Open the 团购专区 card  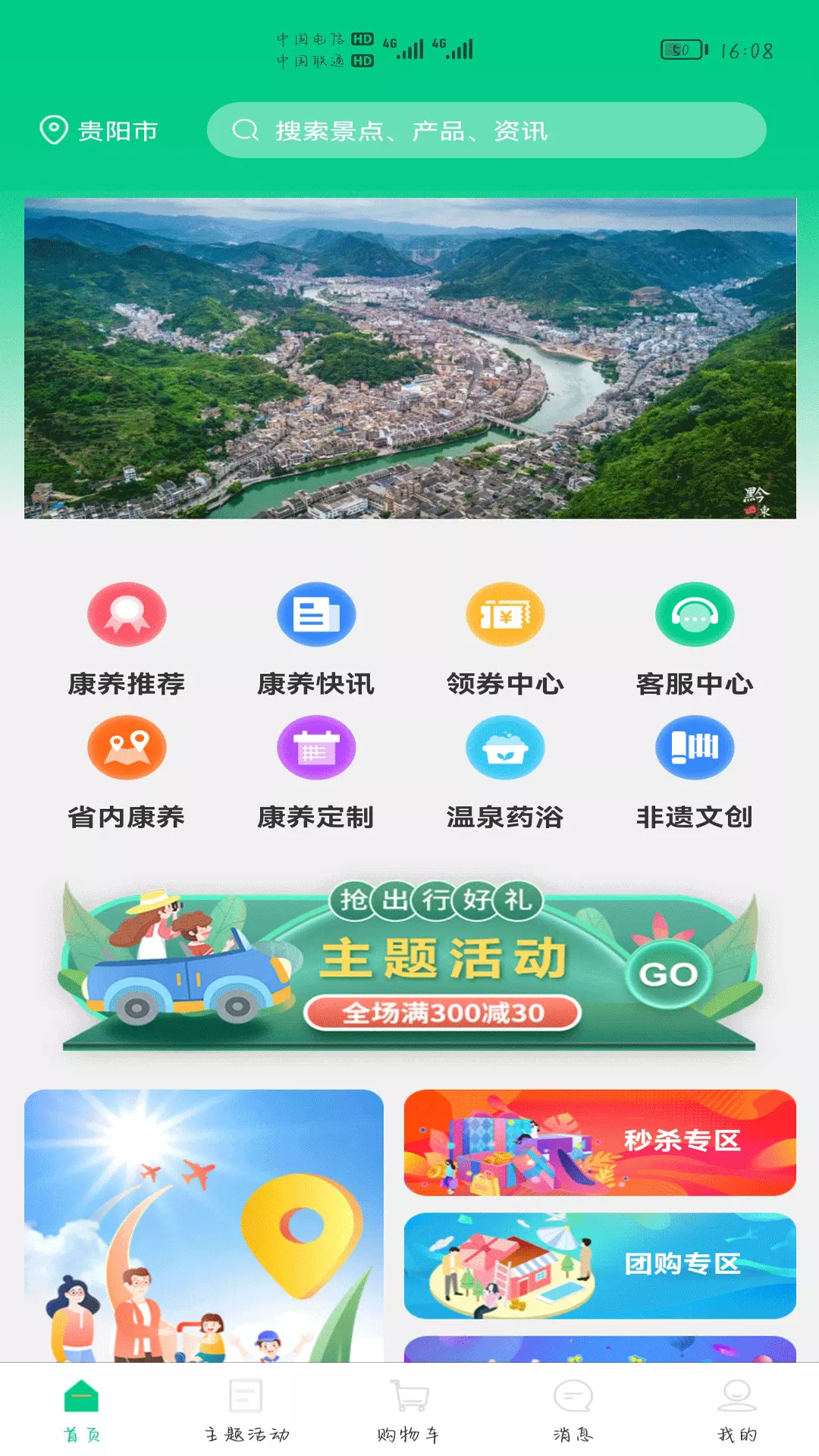[600, 1265]
